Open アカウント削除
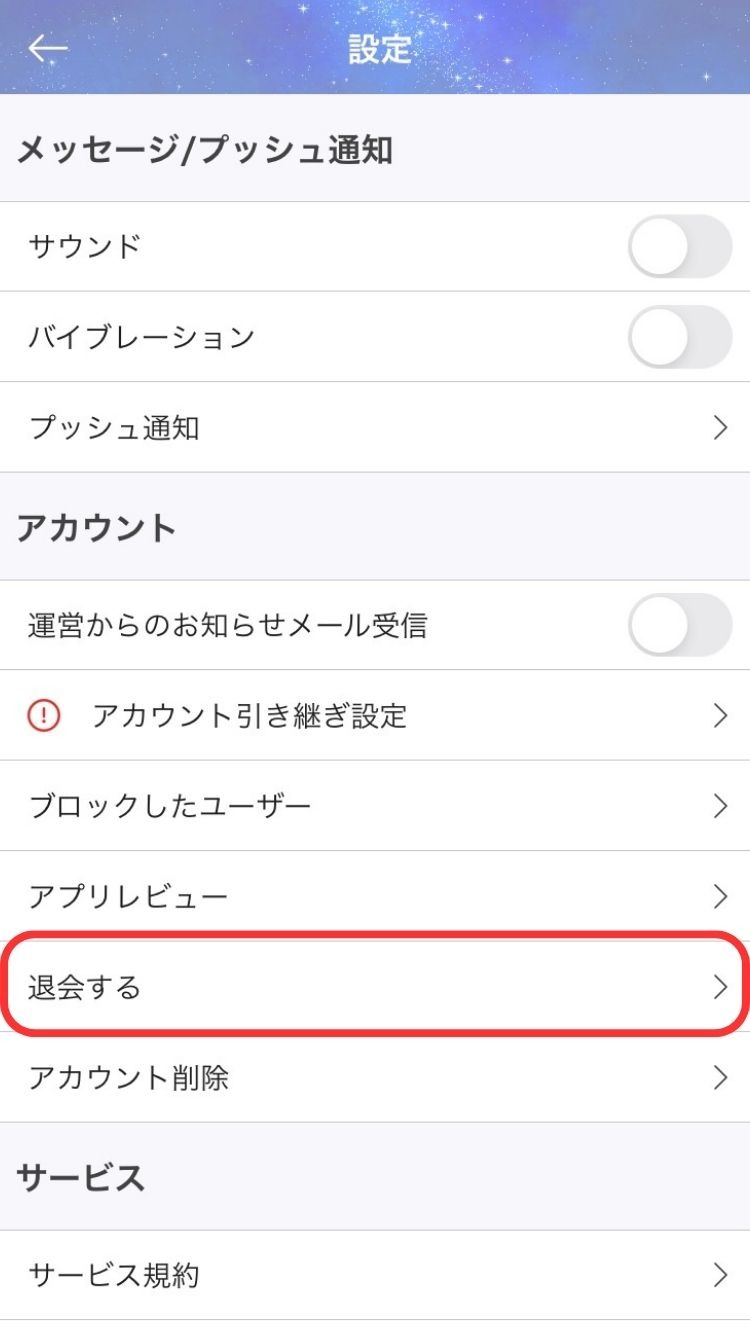 click(375, 1078)
